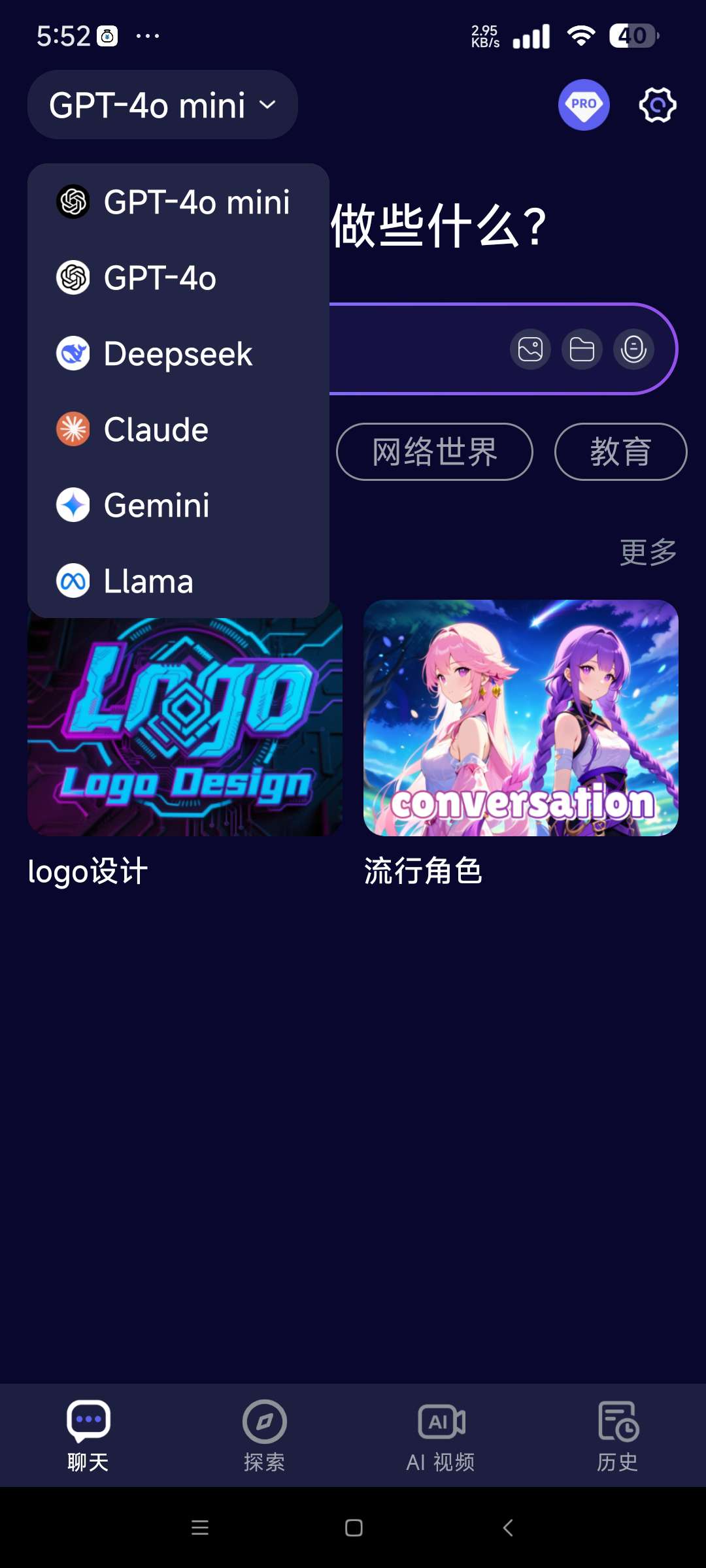Pick Gemini from the model list
This screenshot has height=1568, width=706.
click(176, 505)
